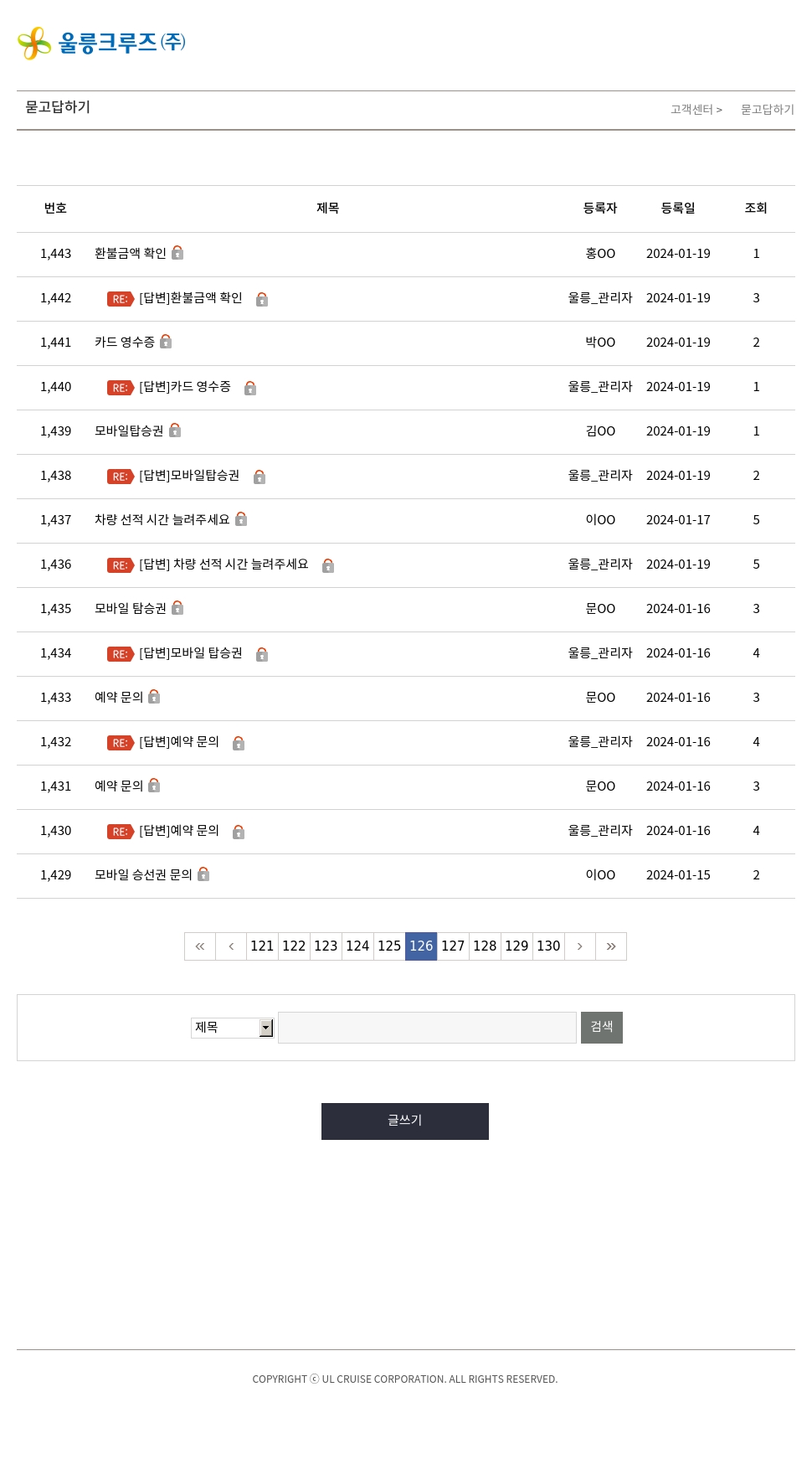Expand the 제목 search-type dropdown

coord(233,1028)
